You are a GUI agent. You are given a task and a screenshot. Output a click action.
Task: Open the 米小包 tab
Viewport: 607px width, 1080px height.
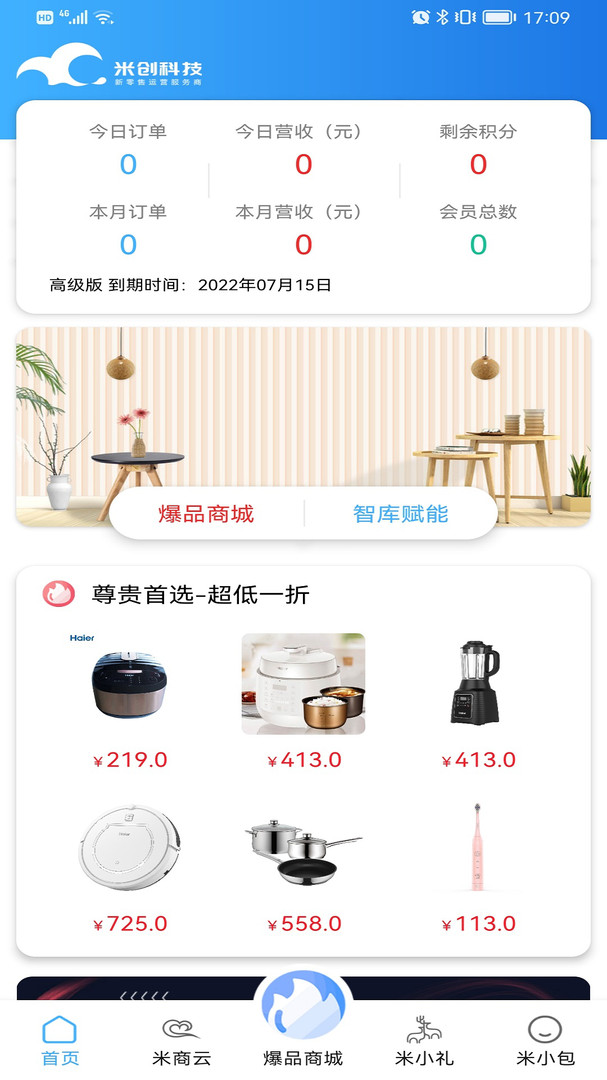545,1040
